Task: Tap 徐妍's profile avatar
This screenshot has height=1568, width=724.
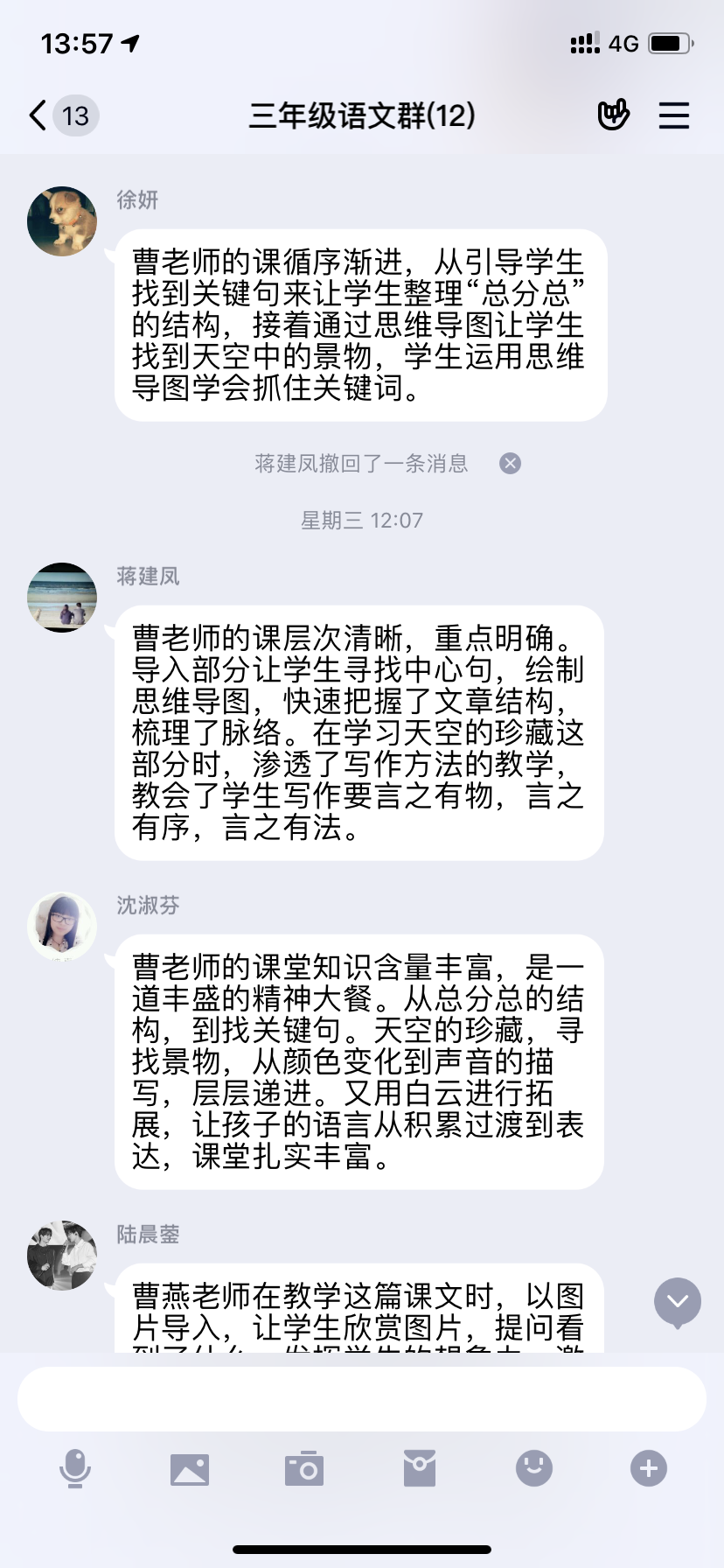Action: point(62,221)
